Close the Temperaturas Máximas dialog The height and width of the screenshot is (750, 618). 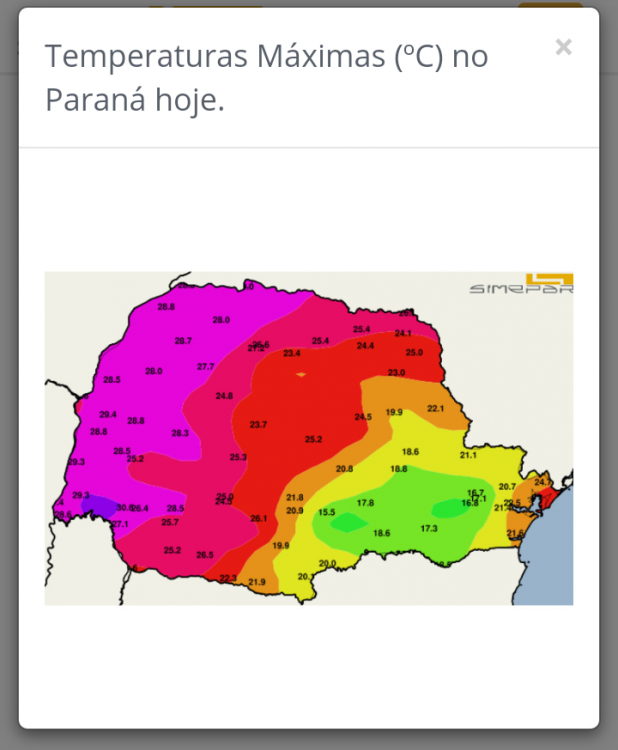point(563,47)
